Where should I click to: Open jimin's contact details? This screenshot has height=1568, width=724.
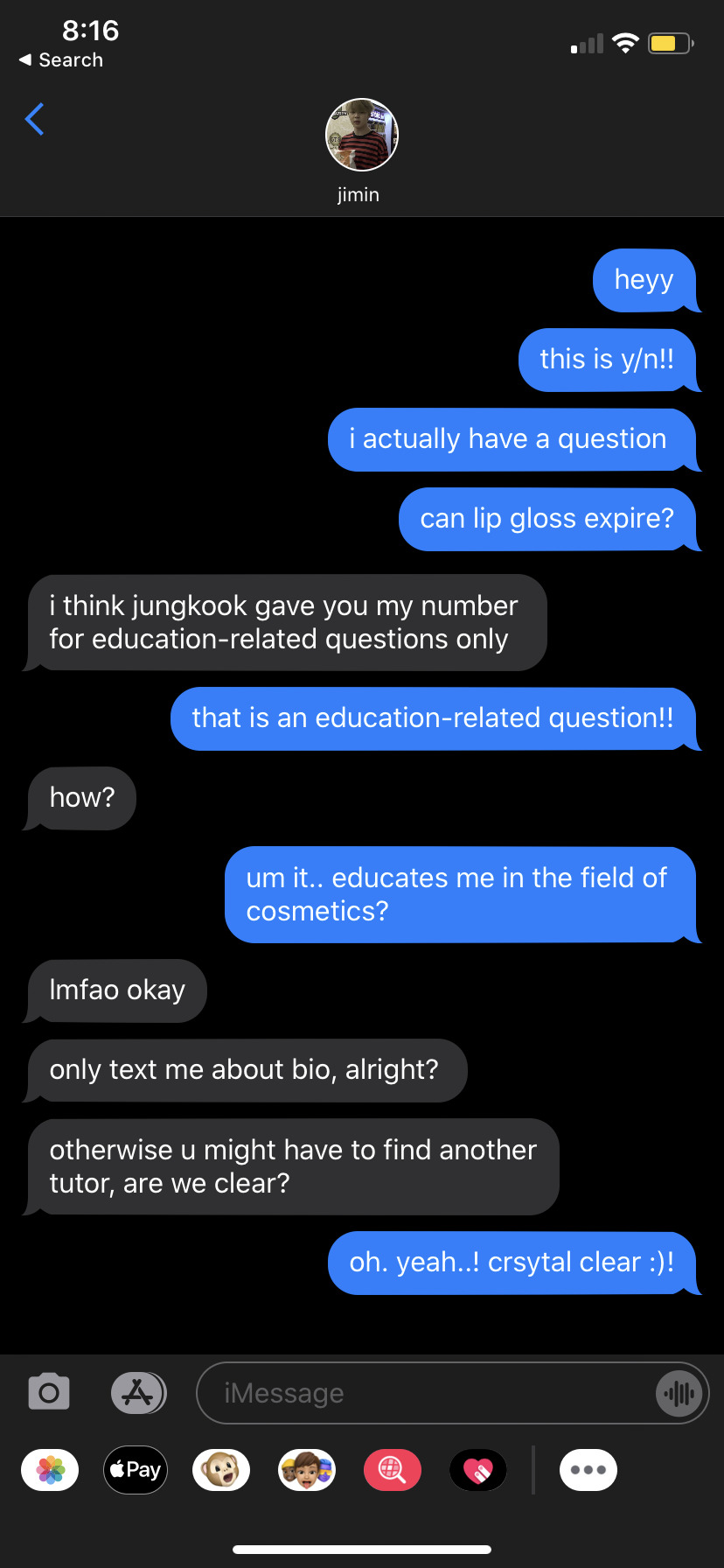[x=361, y=136]
